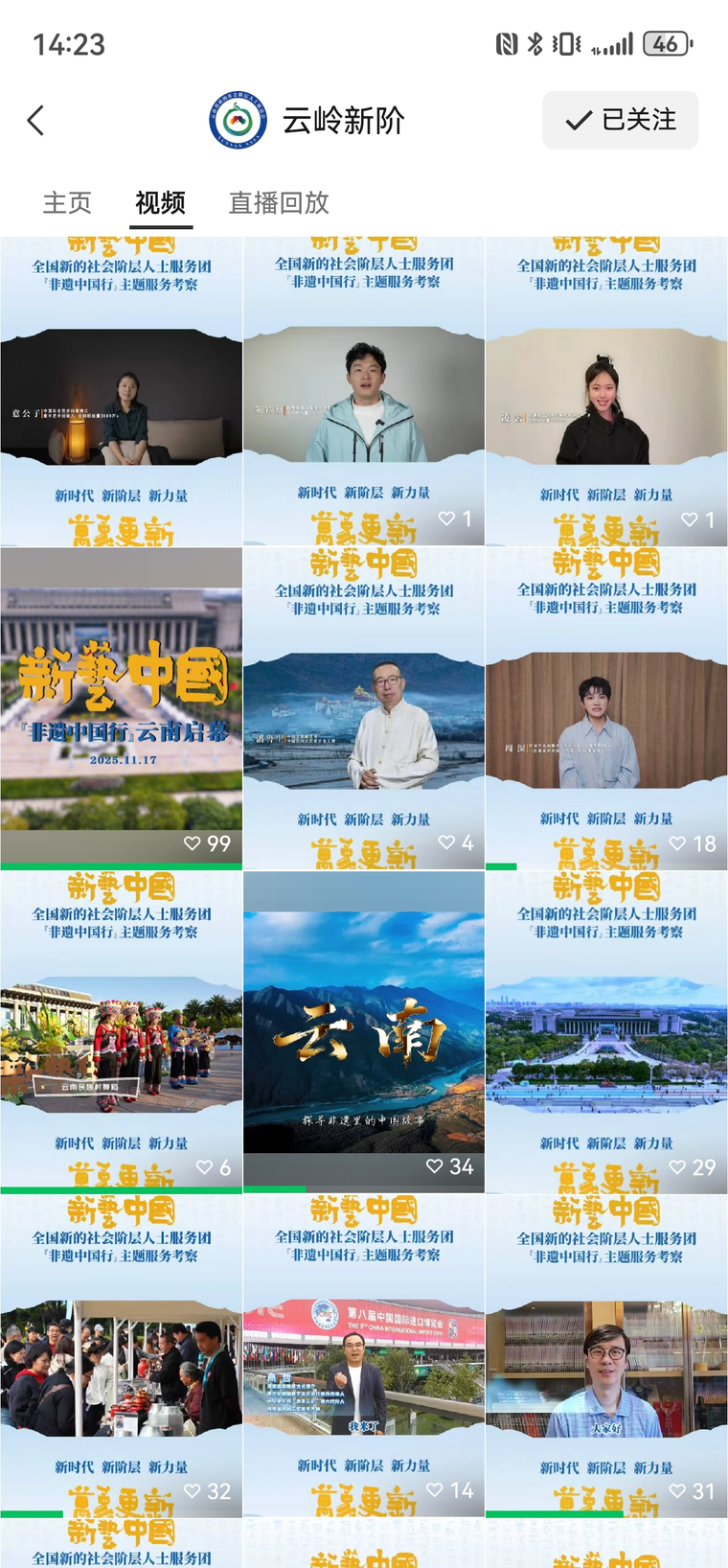
Task: Play the 云南 landscape video with 34 likes
Action: (x=363, y=1031)
